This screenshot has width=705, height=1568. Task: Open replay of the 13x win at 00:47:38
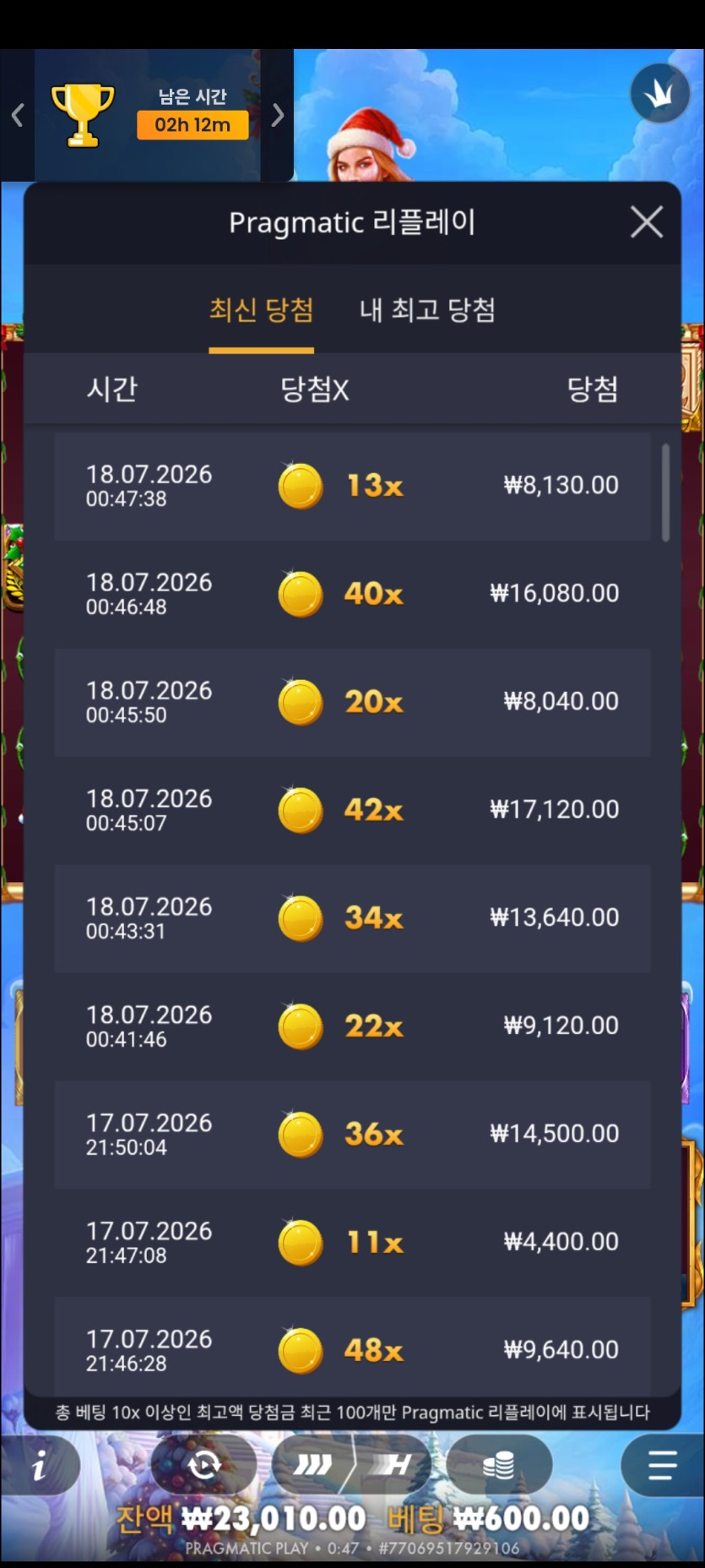pos(352,486)
